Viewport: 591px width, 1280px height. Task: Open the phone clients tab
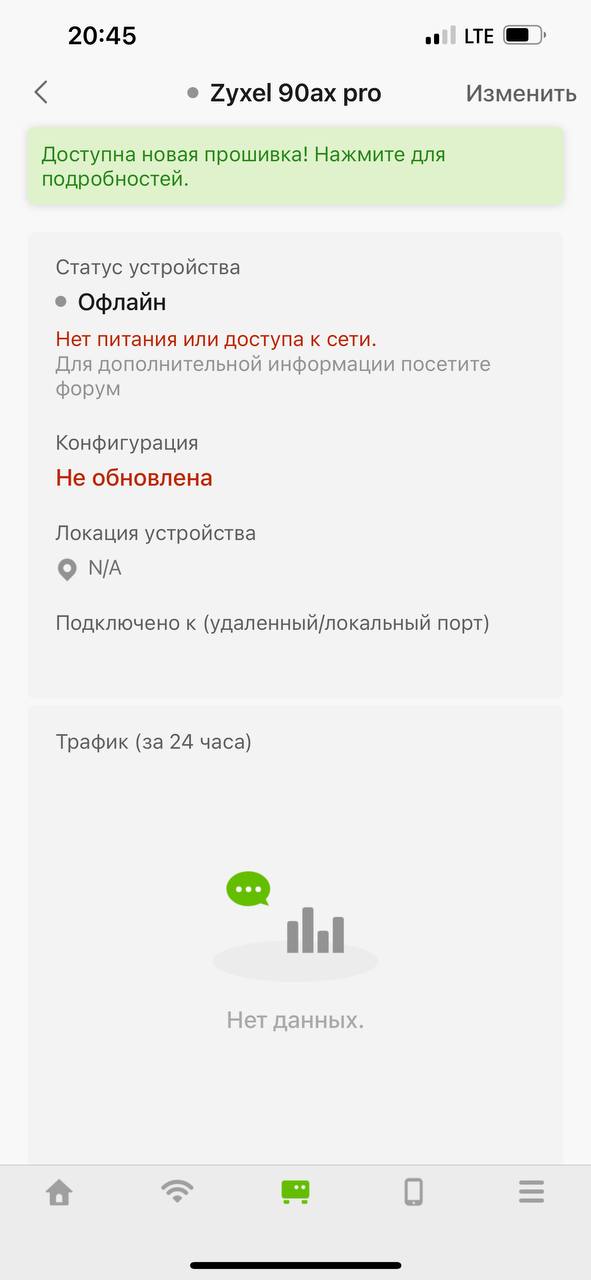tap(413, 1192)
